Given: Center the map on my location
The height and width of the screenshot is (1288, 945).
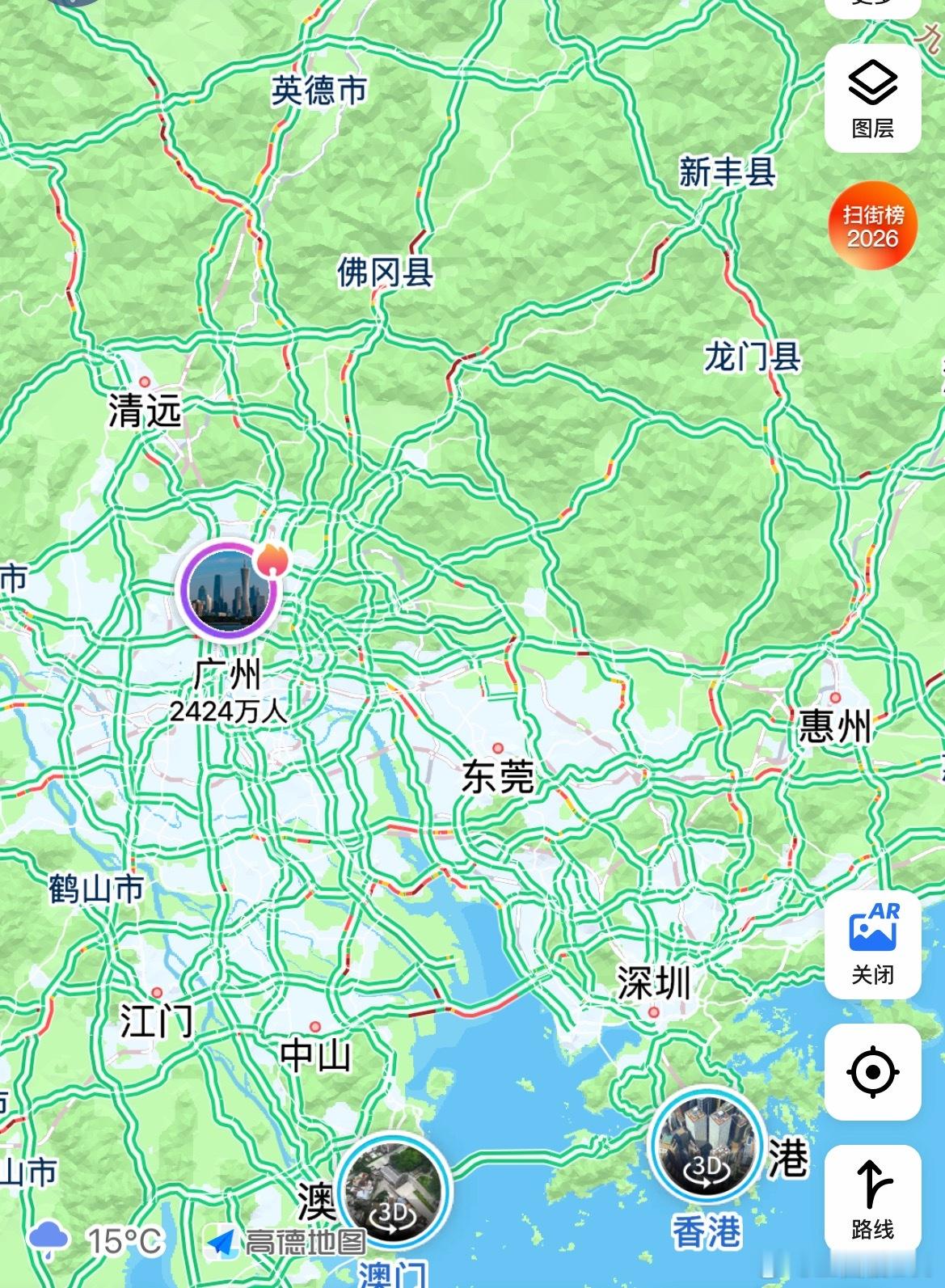Looking at the screenshot, I should pos(872,1072).
